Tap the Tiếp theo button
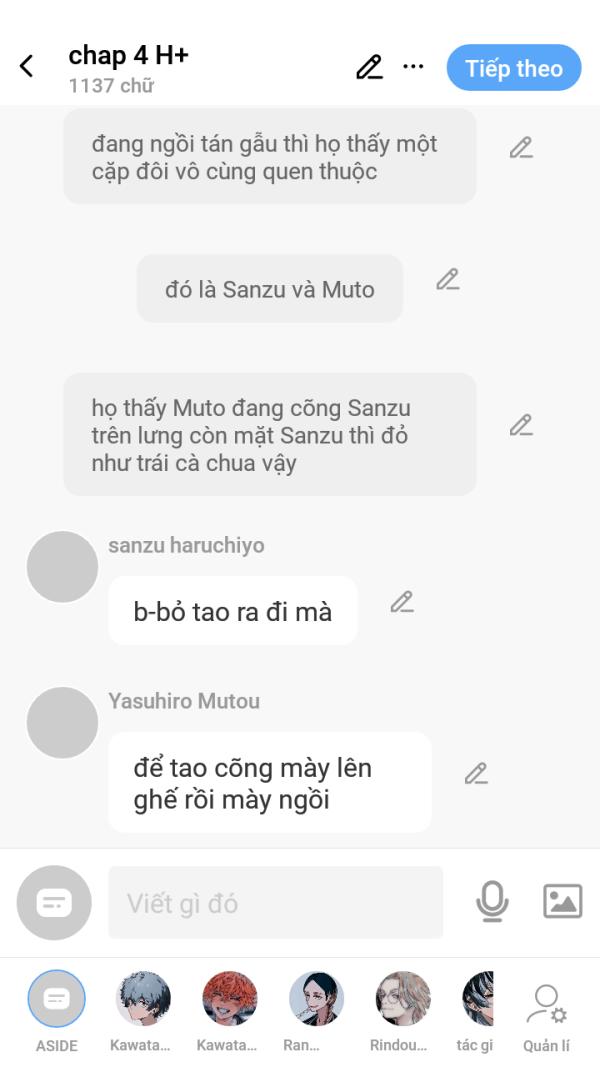The image size is (600, 1067). [514, 68]
